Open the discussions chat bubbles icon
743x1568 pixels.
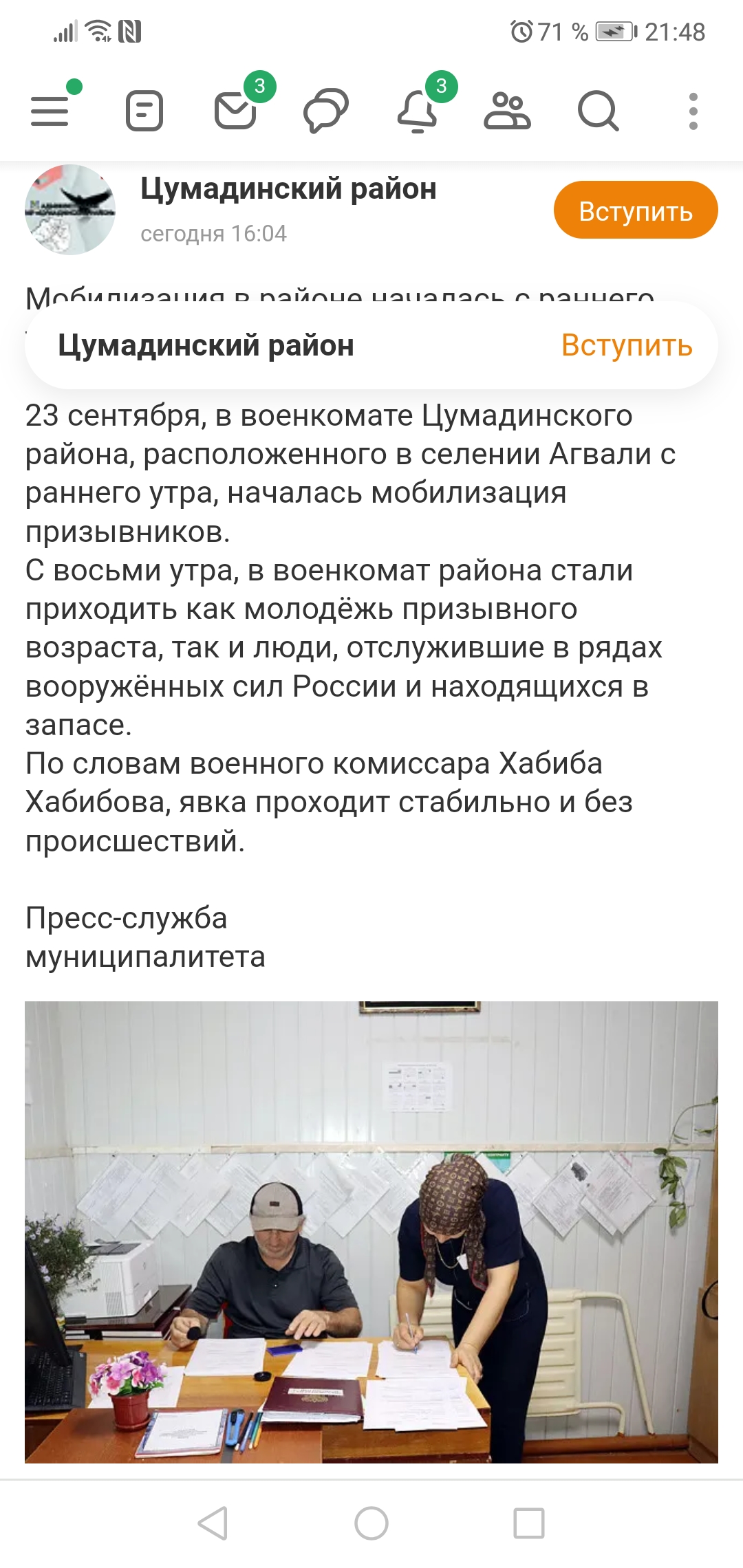pyautogui.click(x=326, y=111)
